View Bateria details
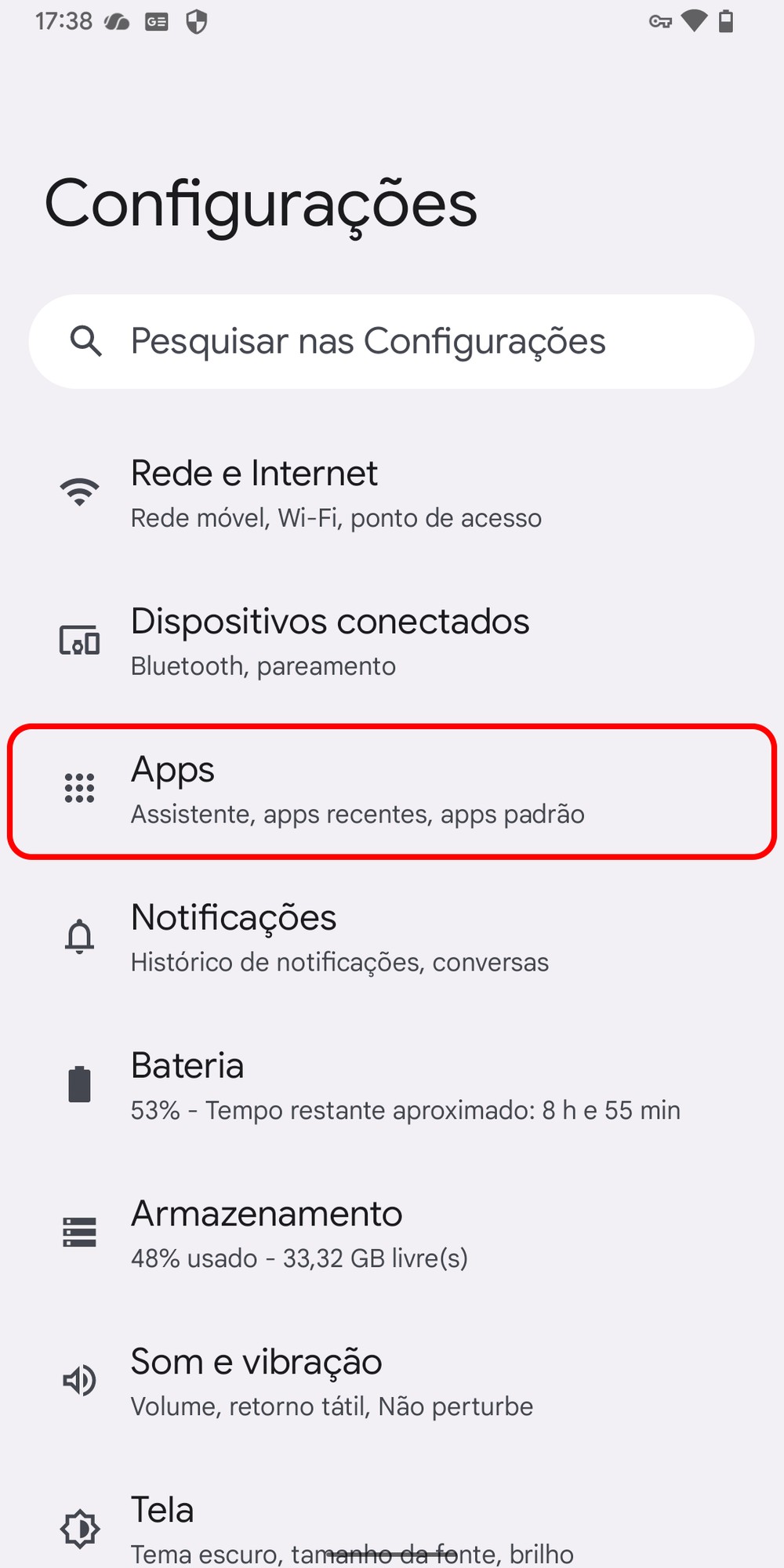 point(392,1087)
